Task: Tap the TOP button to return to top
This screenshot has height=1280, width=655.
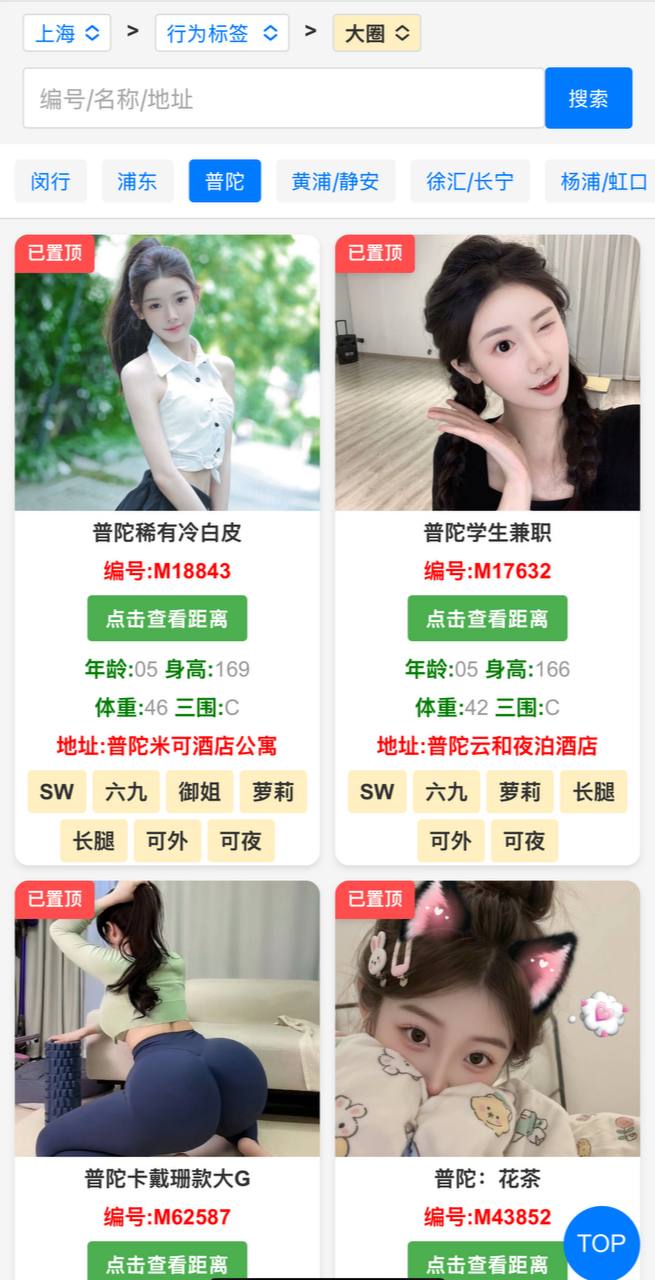Action: tap(601, 1243)
